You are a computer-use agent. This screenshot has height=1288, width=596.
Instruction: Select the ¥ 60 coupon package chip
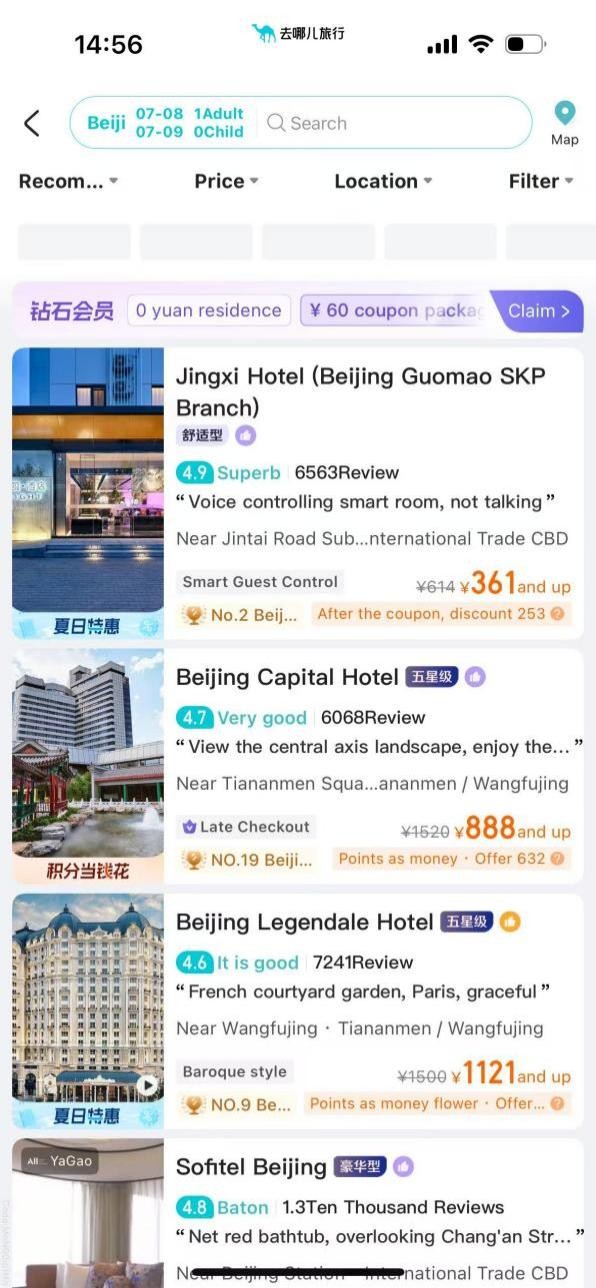coord(395,310)
